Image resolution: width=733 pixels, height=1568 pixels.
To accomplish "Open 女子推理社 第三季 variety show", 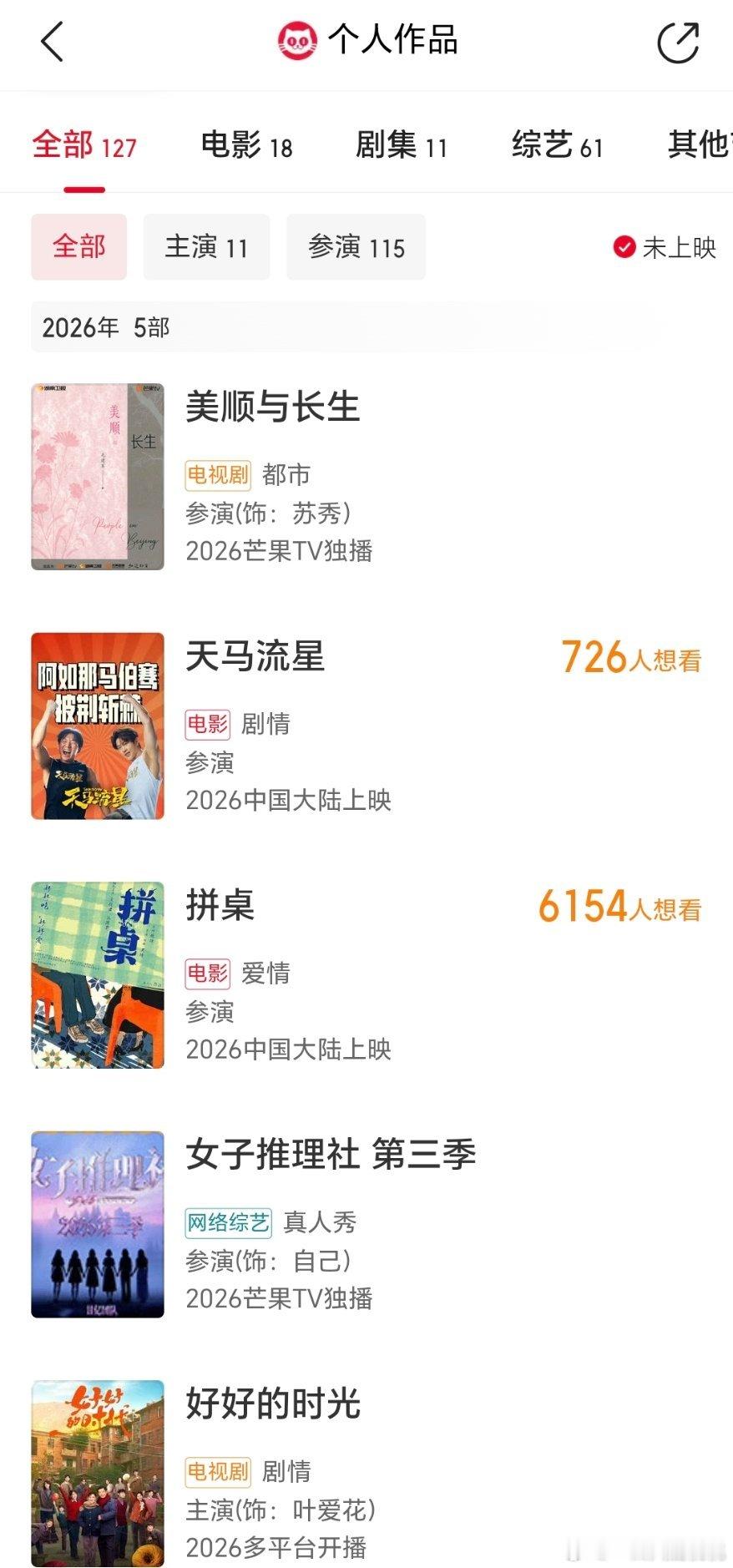I will click(x=331, y=1154).
